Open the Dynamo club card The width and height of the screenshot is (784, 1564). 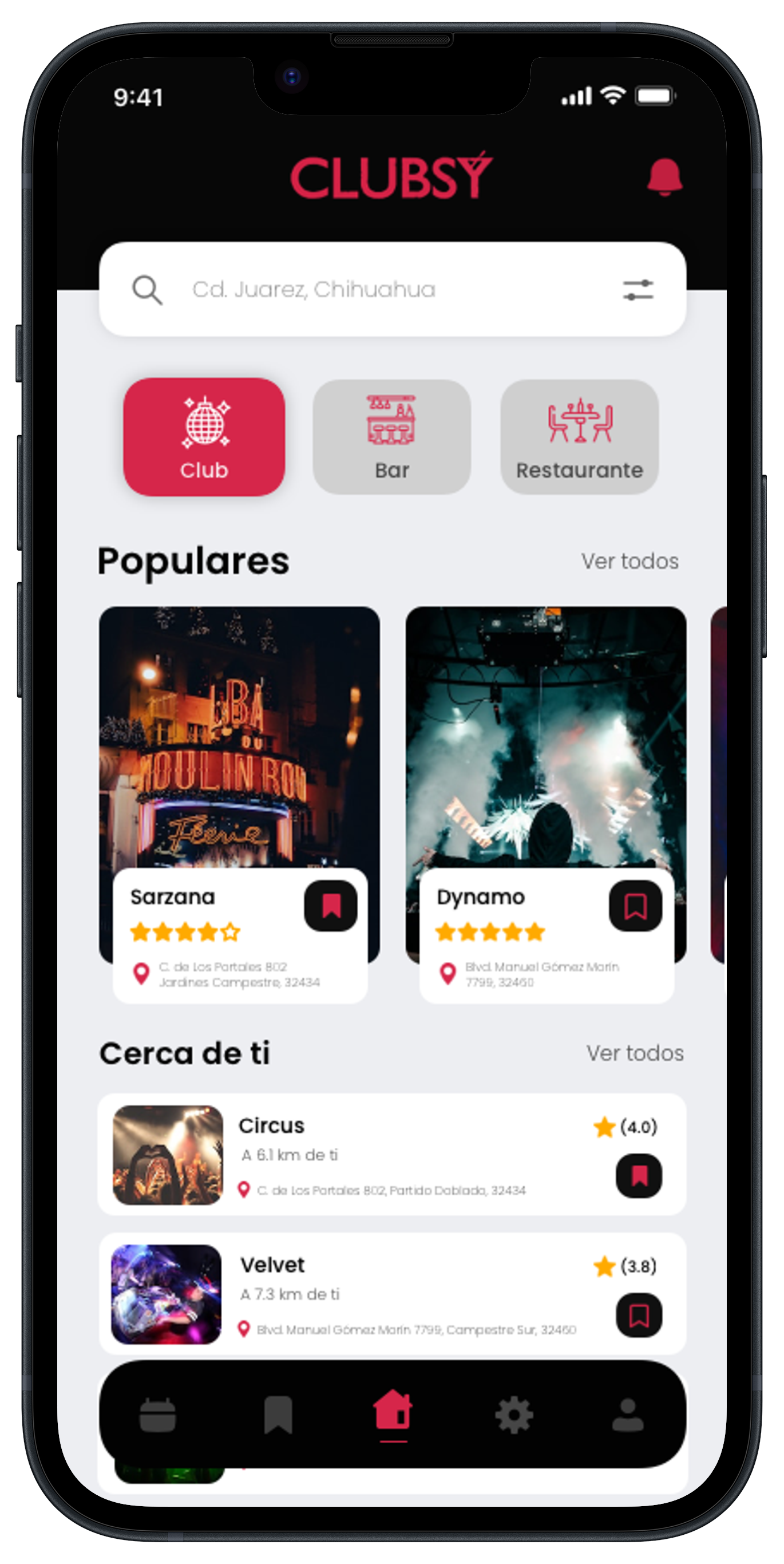tap(545, 741)
